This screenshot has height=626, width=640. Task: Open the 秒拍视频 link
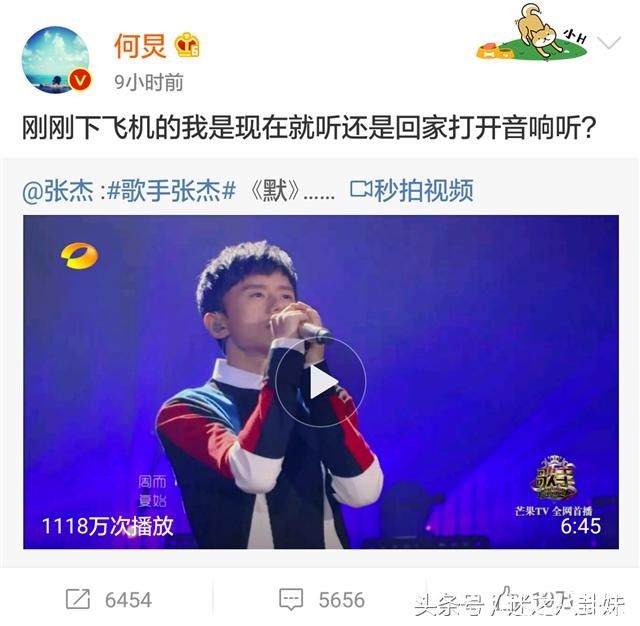point(411,190)
